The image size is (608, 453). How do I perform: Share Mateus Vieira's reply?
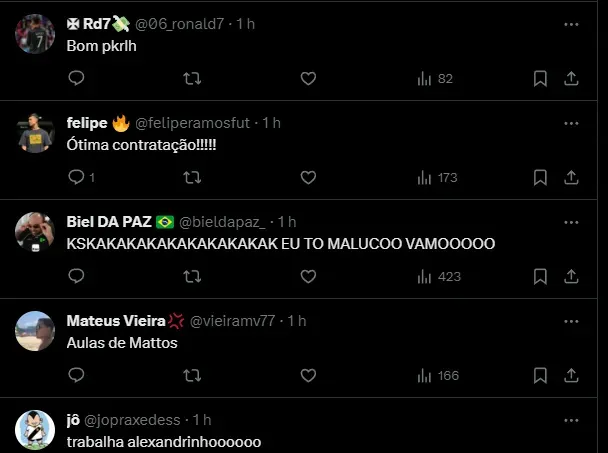point(571,375)
